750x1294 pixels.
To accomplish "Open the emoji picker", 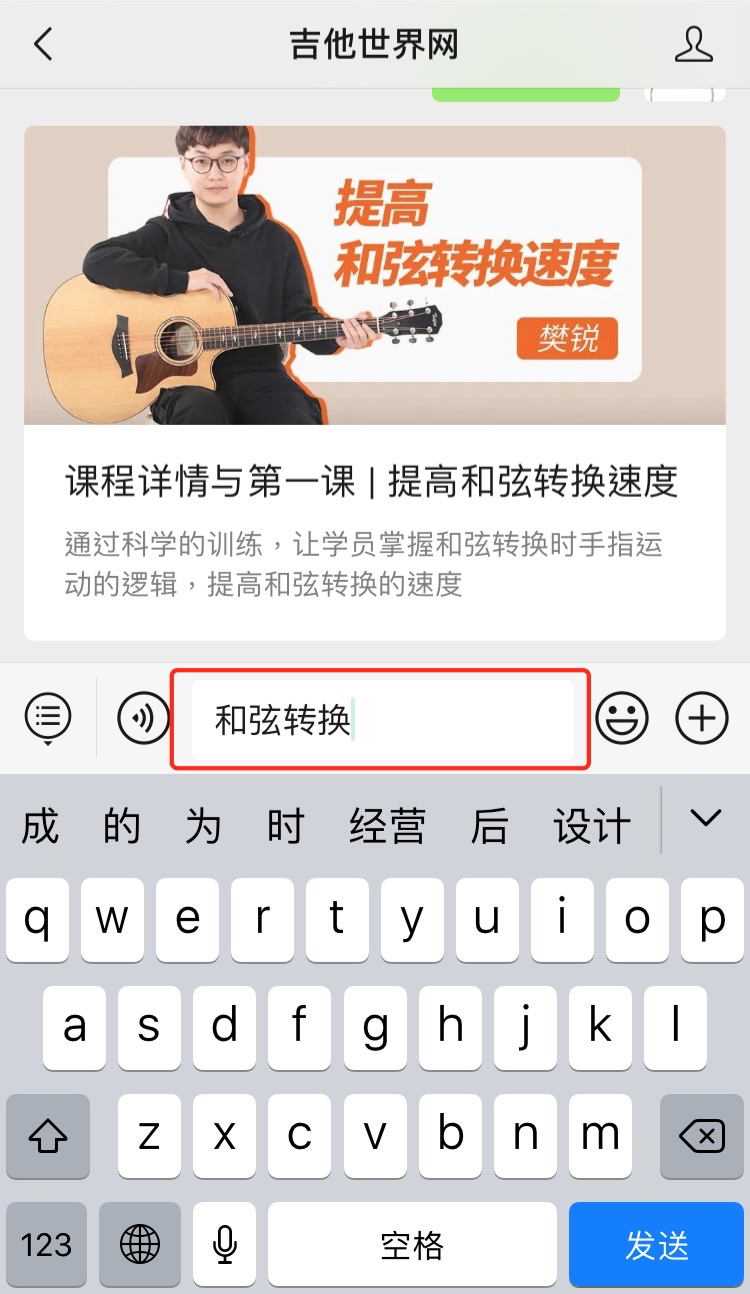I will tap(622, 718).
